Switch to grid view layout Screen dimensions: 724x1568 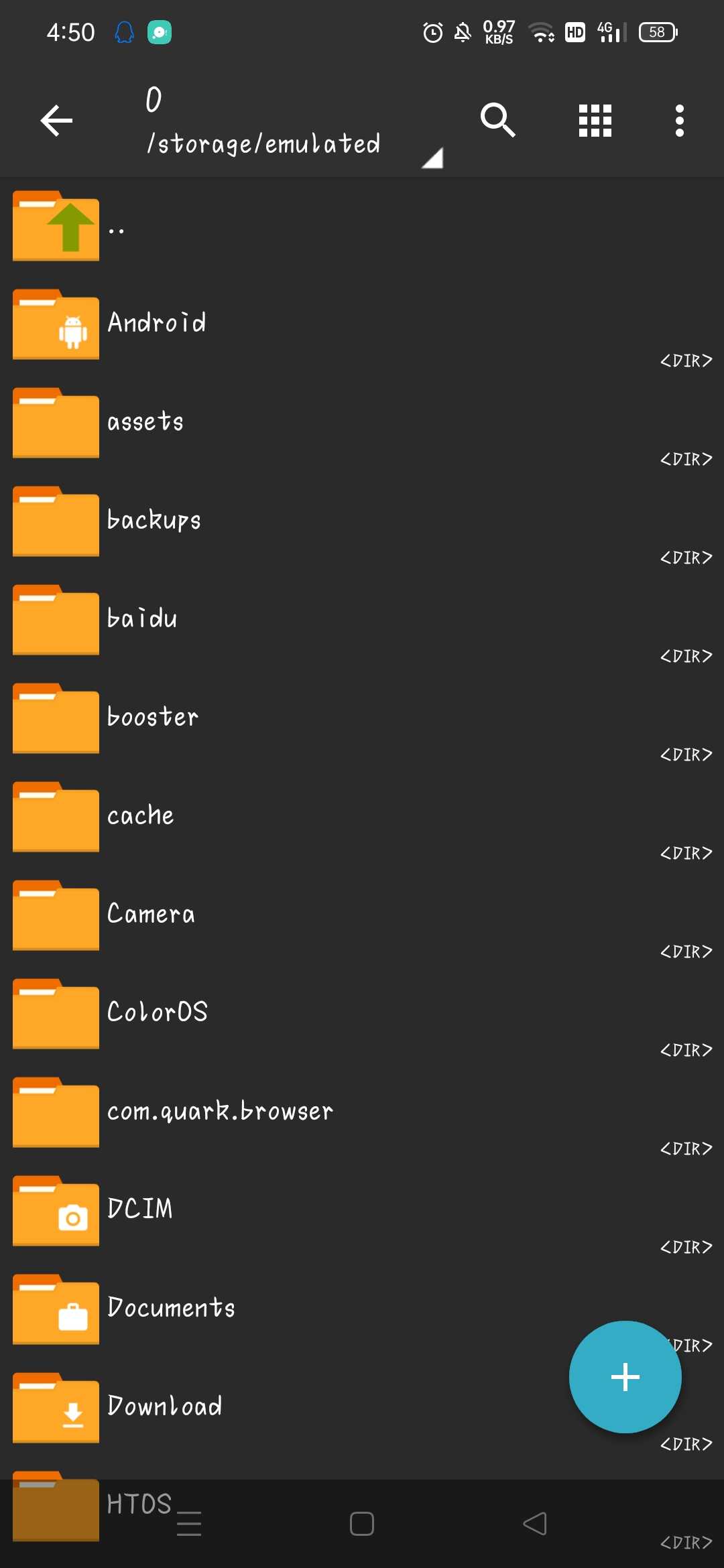click(595, 121)
